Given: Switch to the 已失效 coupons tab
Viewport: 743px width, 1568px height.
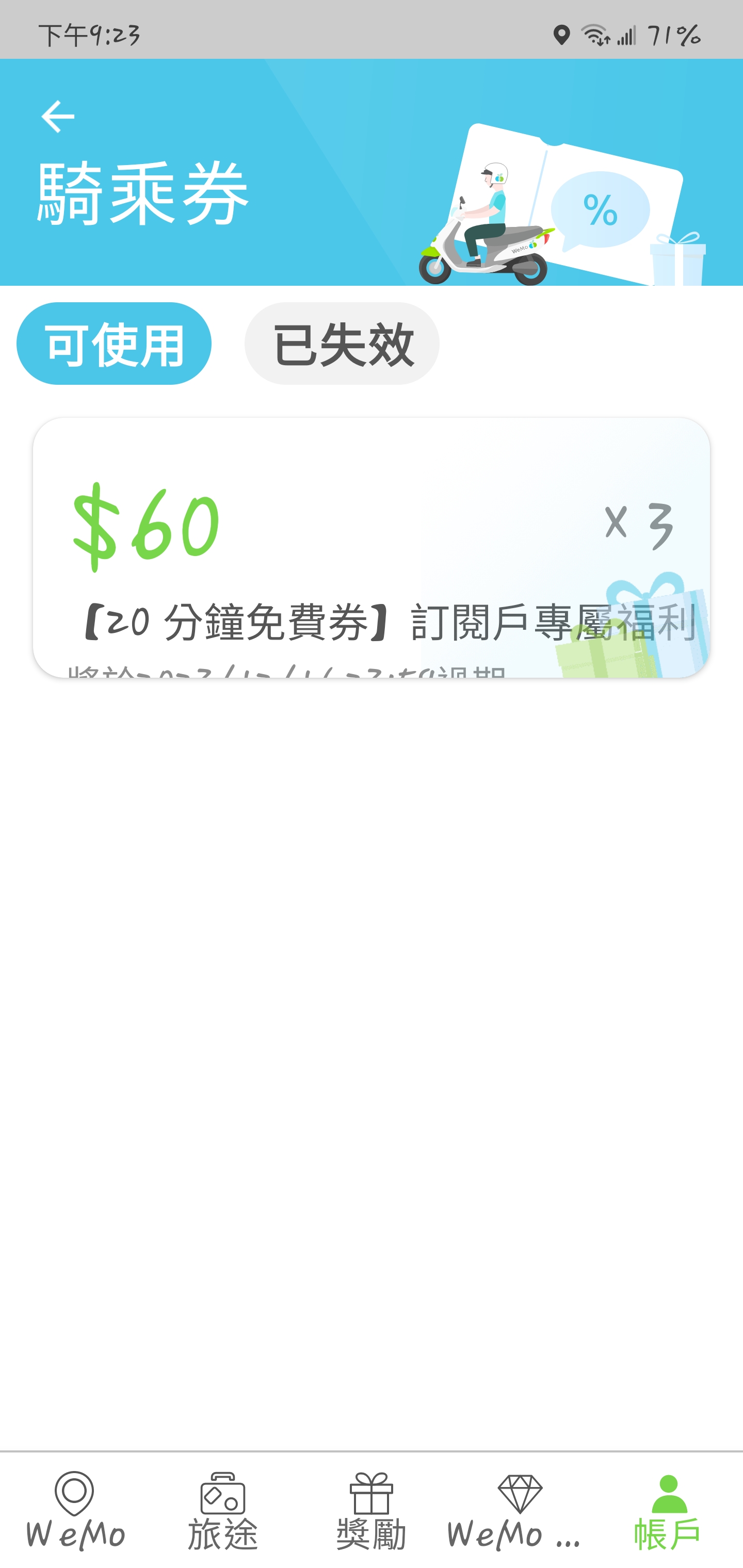Looking at the screenshot, I should (342, 344).
